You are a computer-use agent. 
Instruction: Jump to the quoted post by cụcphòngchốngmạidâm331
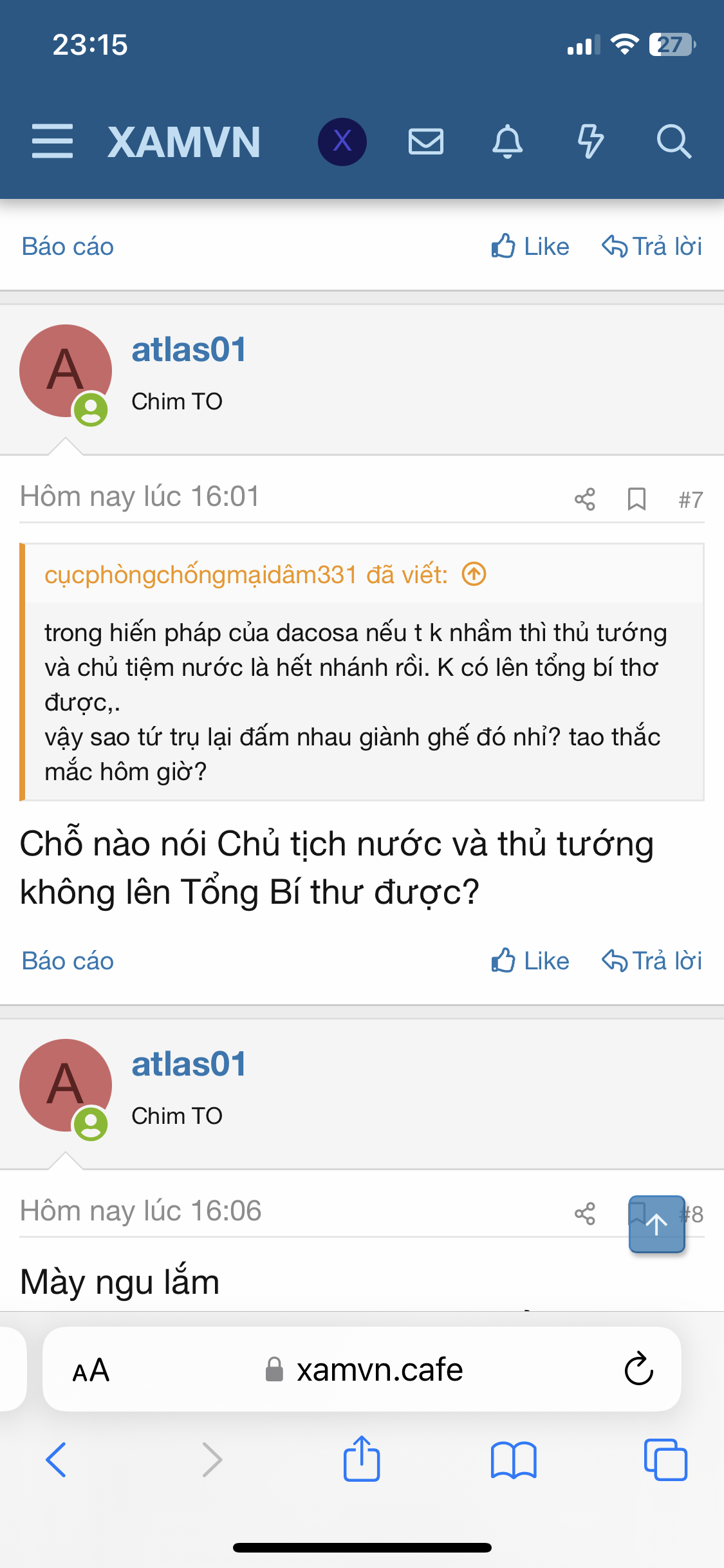[474, 574]
